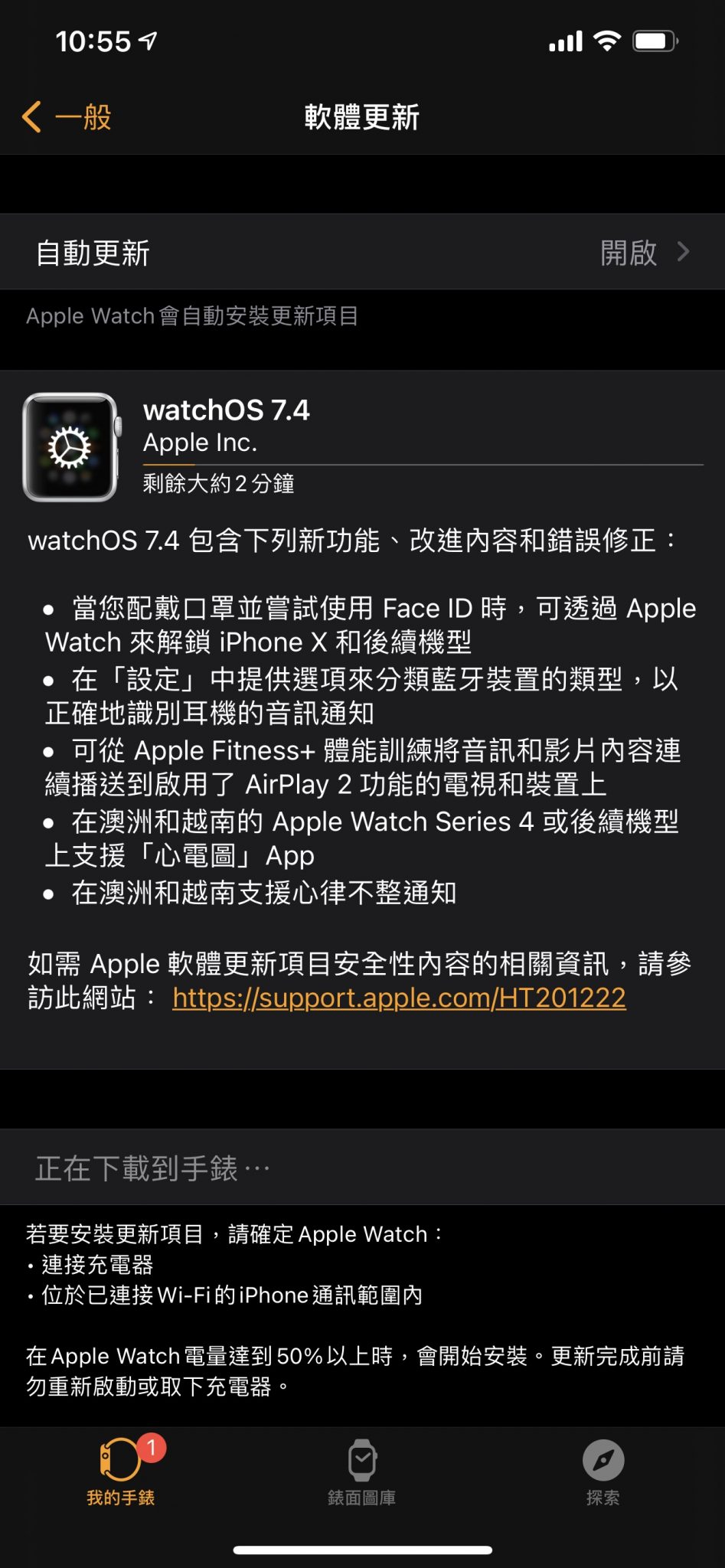Switch to the 探索 tab
This screenshot has width=725, height=1568.
coord(603,1472)
